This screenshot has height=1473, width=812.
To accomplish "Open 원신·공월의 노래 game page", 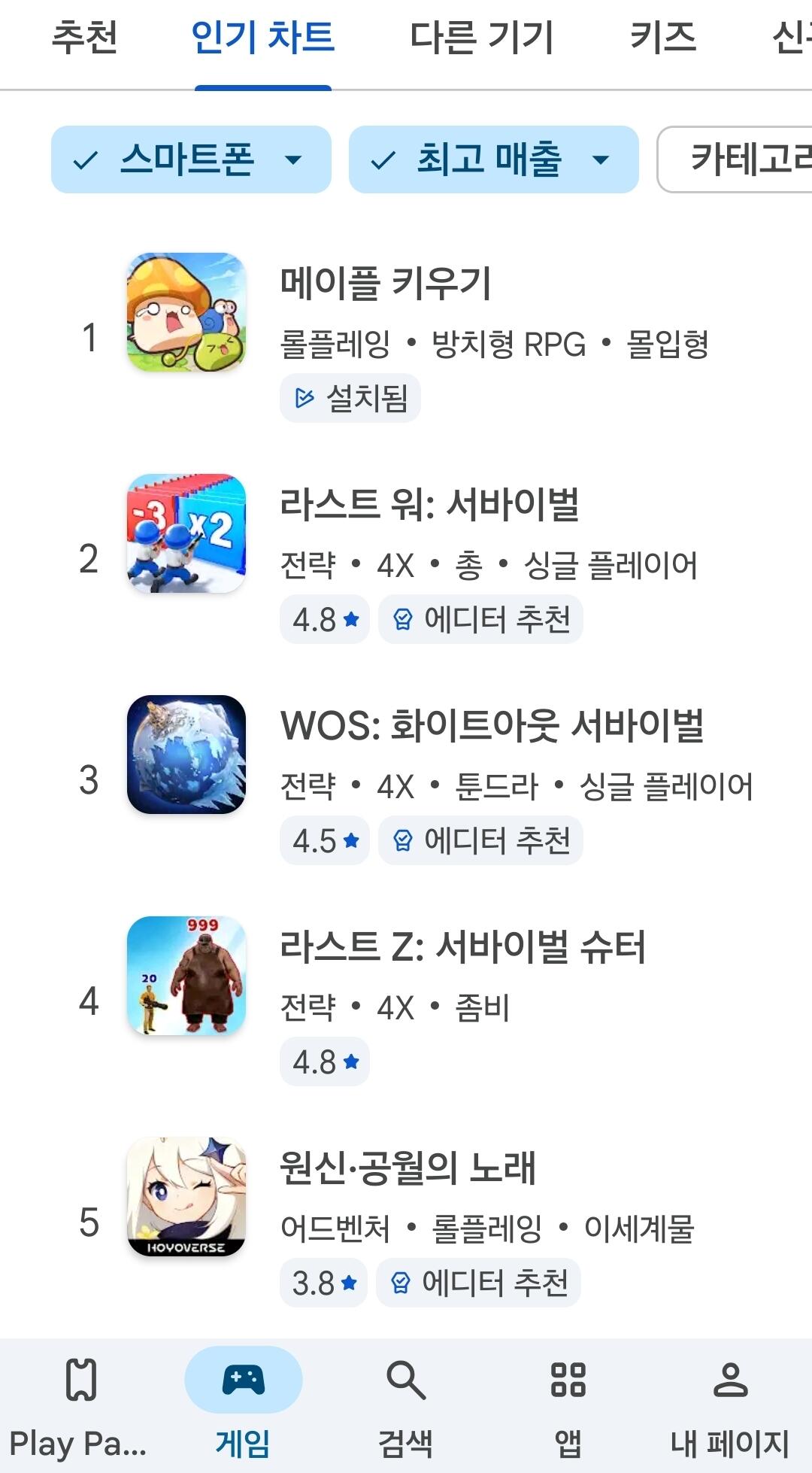I will point(407,1169).
